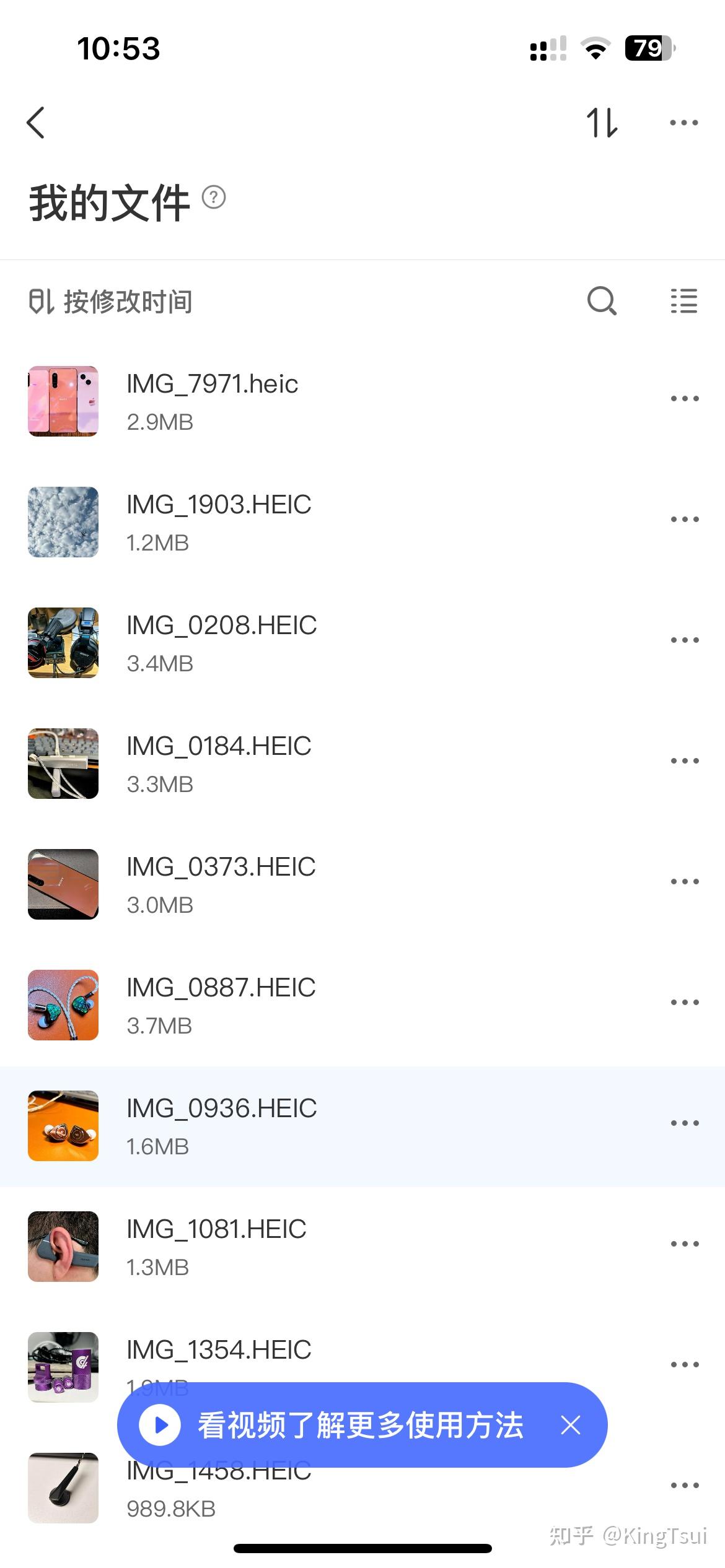This screenshot has width=725, height=1568.
Task: Tap the search icon
Action: tap(600, 303)
